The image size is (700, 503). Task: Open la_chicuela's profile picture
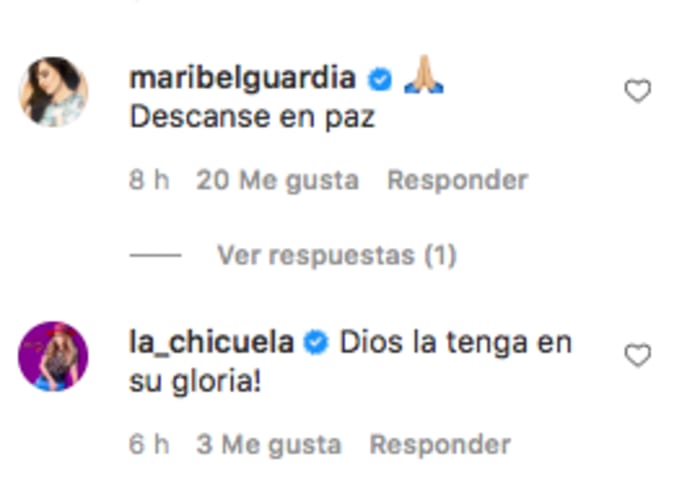click(54, 356)
